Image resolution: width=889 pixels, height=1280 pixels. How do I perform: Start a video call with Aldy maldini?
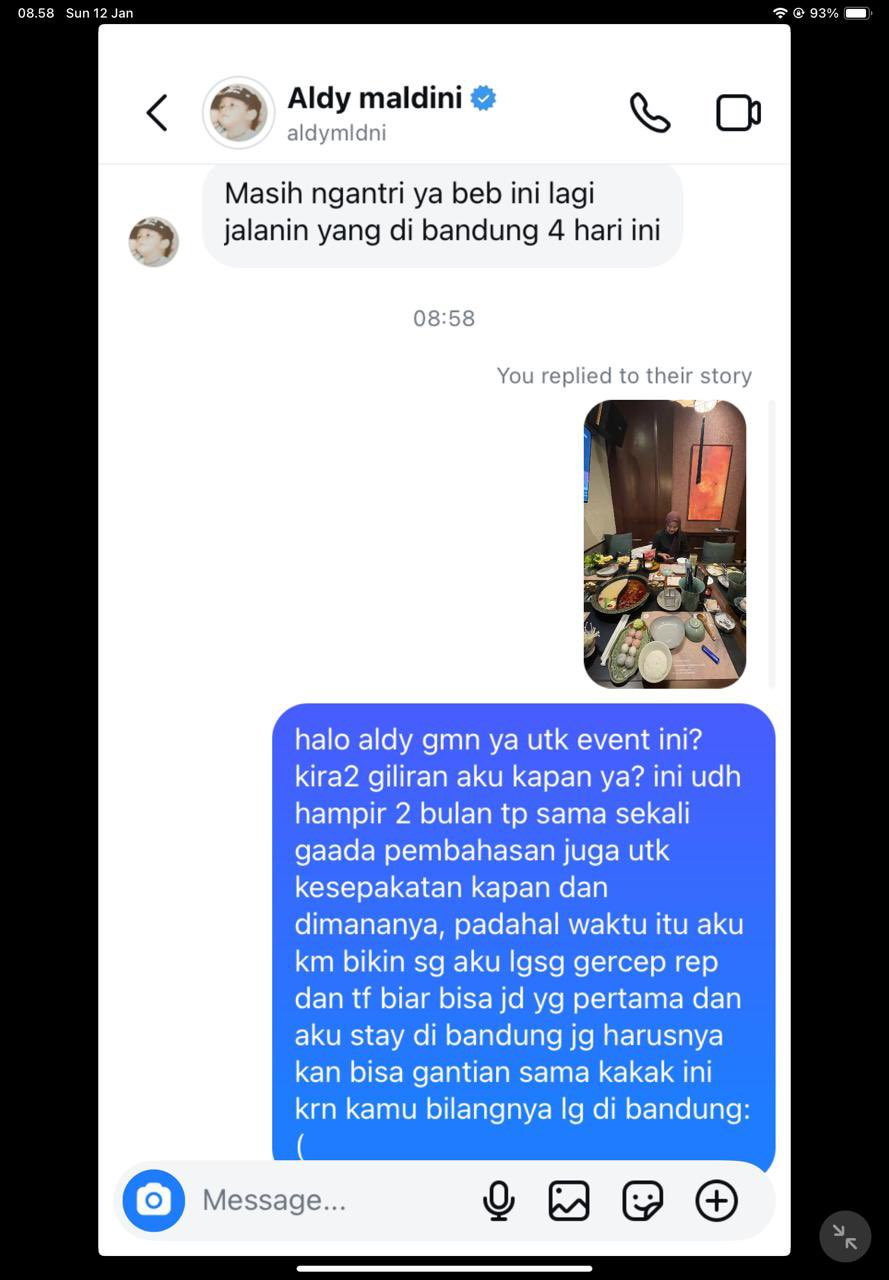pos(738,113)
